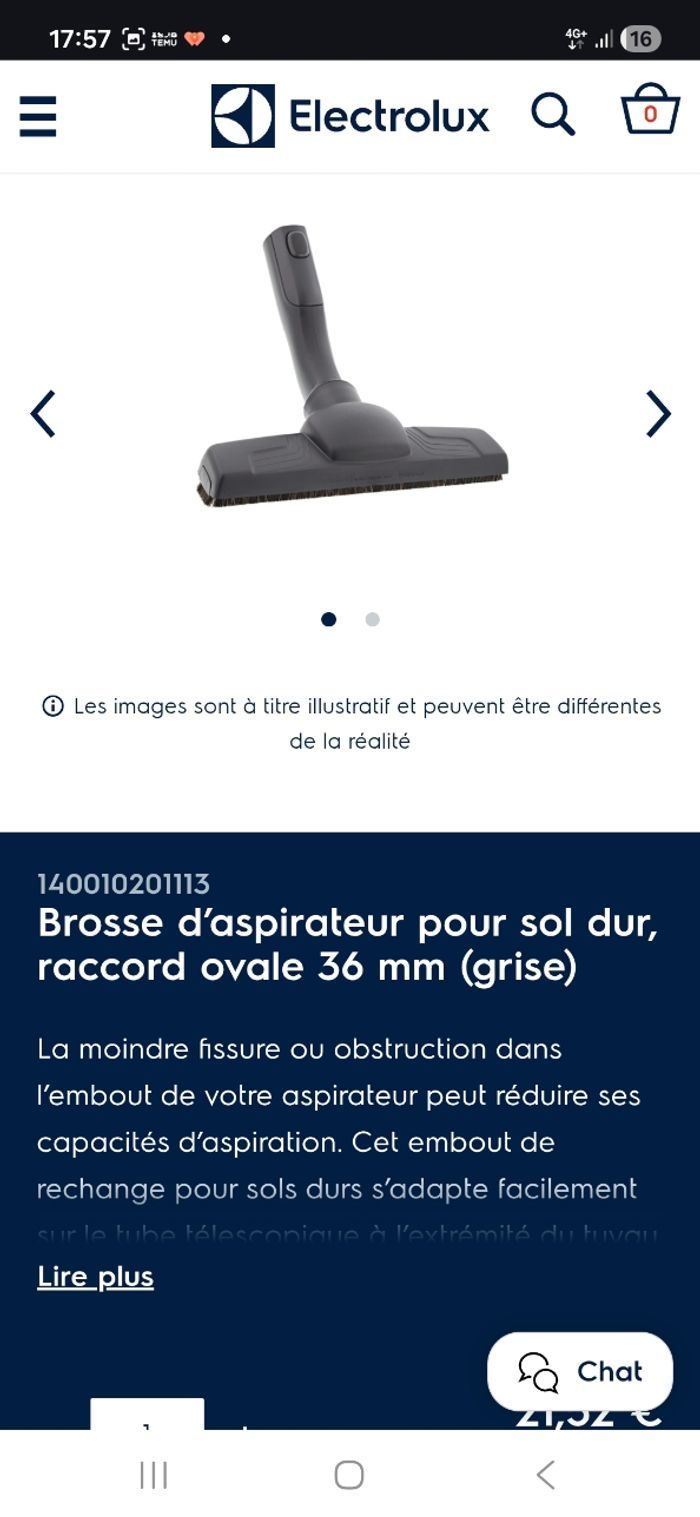Image resolution: width=700 pixels, height=1517 pixels.
Task: Open the search magnifier
Action: coord(552,115)
